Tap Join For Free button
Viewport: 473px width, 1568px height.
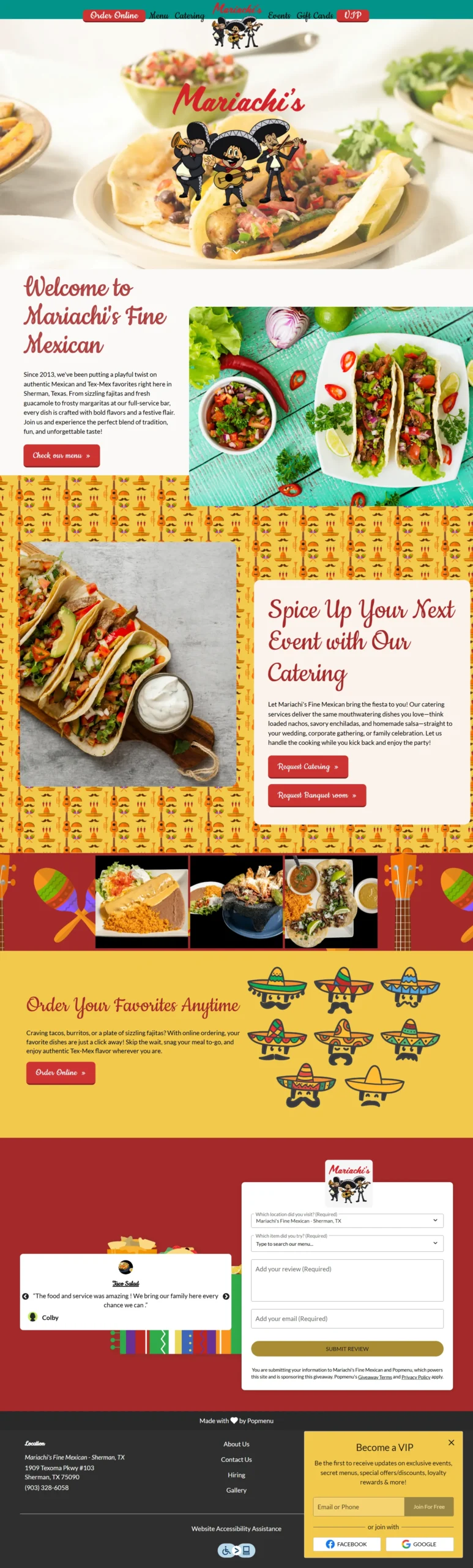(x=429, y=1507)
